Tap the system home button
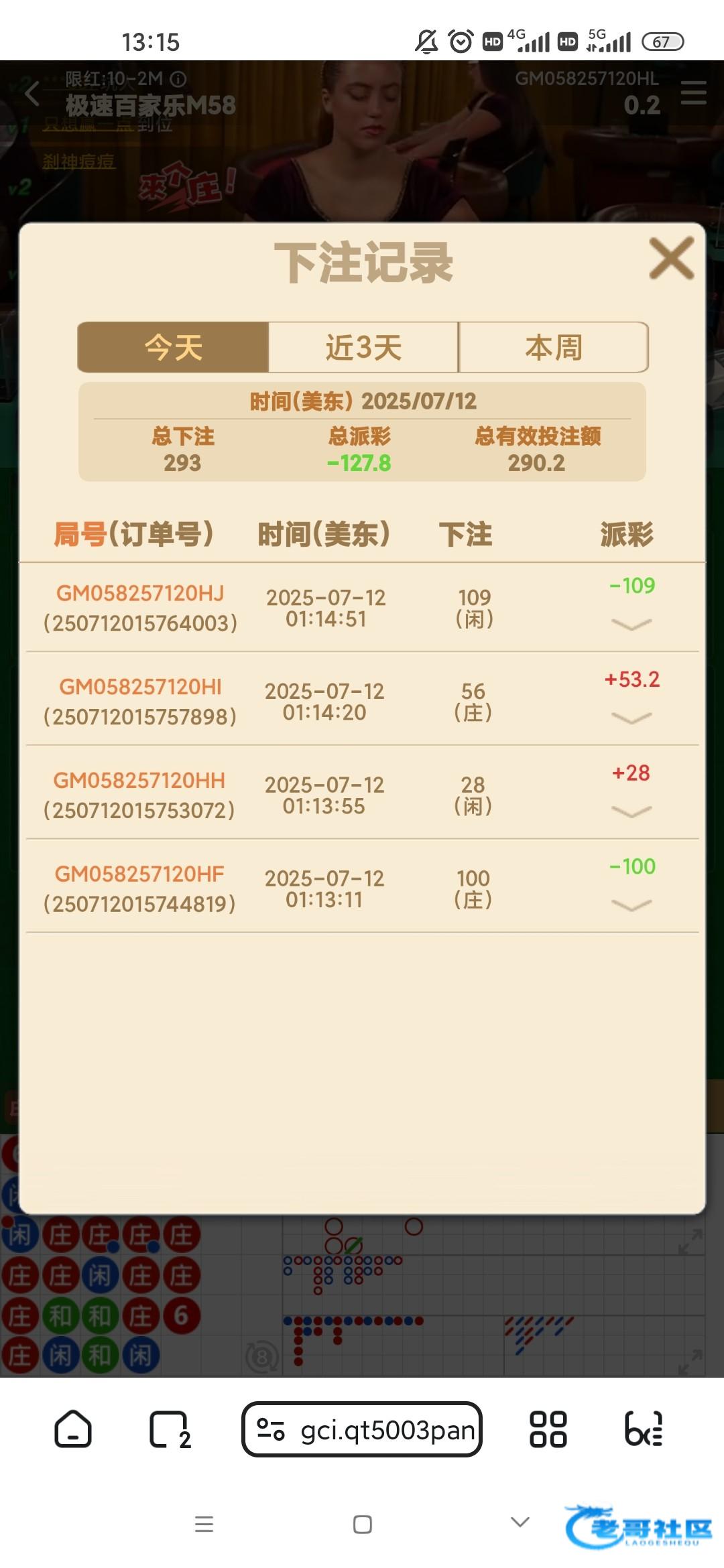 pos(362,1524)
